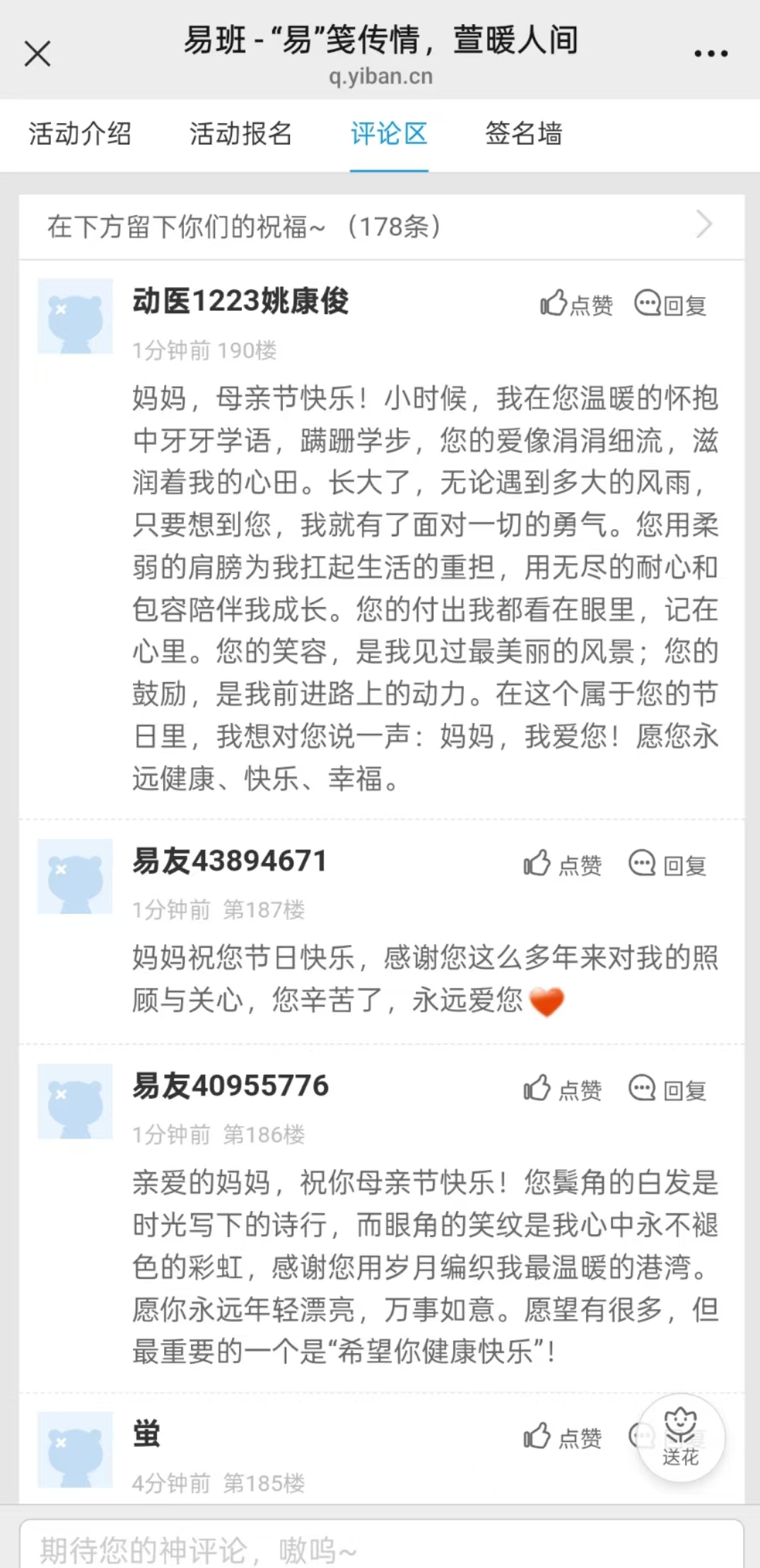The width and height of the screenshot is (760, 1568).
Task: Open the 签名墙 tab
Action: click(524, 134)
